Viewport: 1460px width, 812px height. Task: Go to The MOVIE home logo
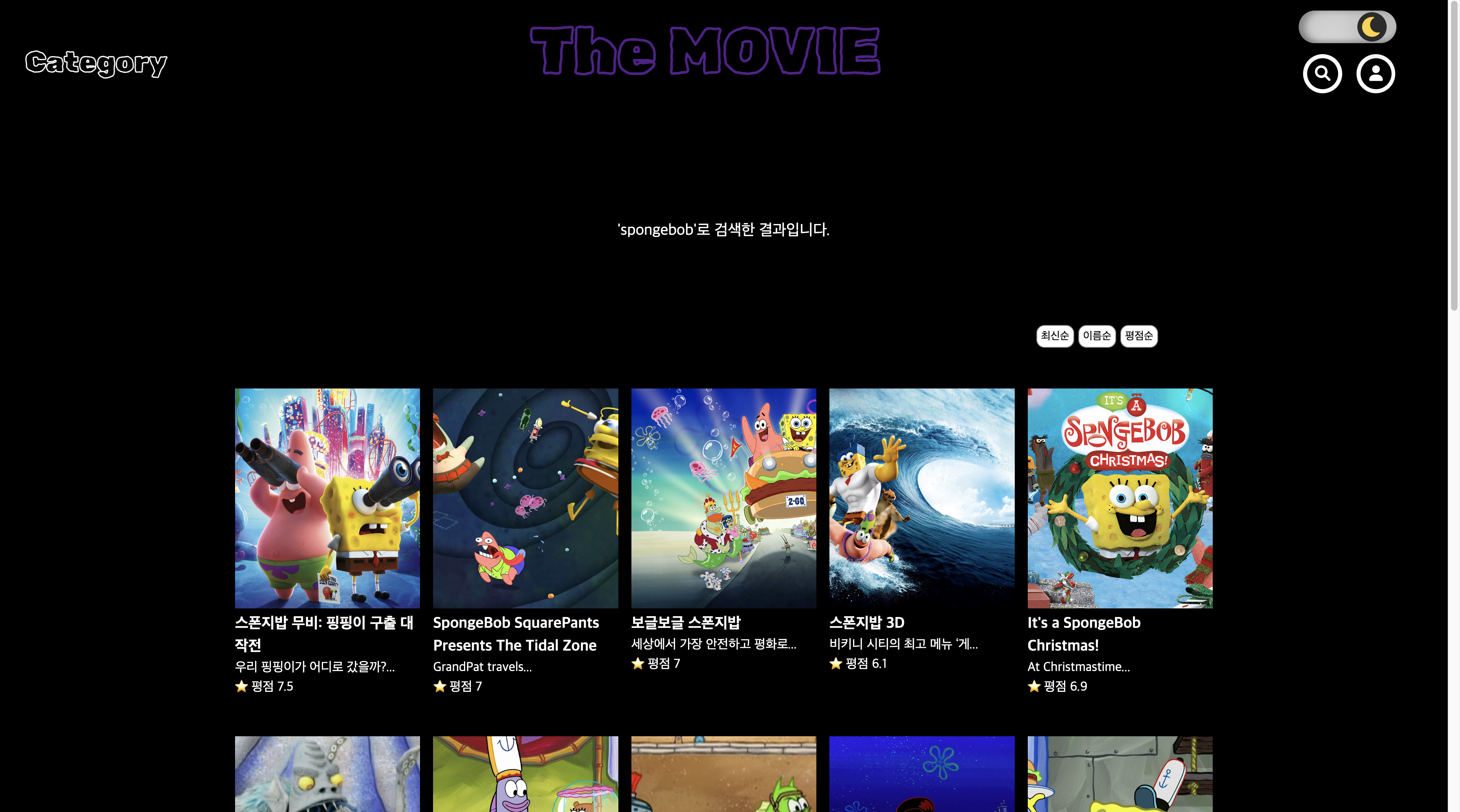tap(704, 50)
